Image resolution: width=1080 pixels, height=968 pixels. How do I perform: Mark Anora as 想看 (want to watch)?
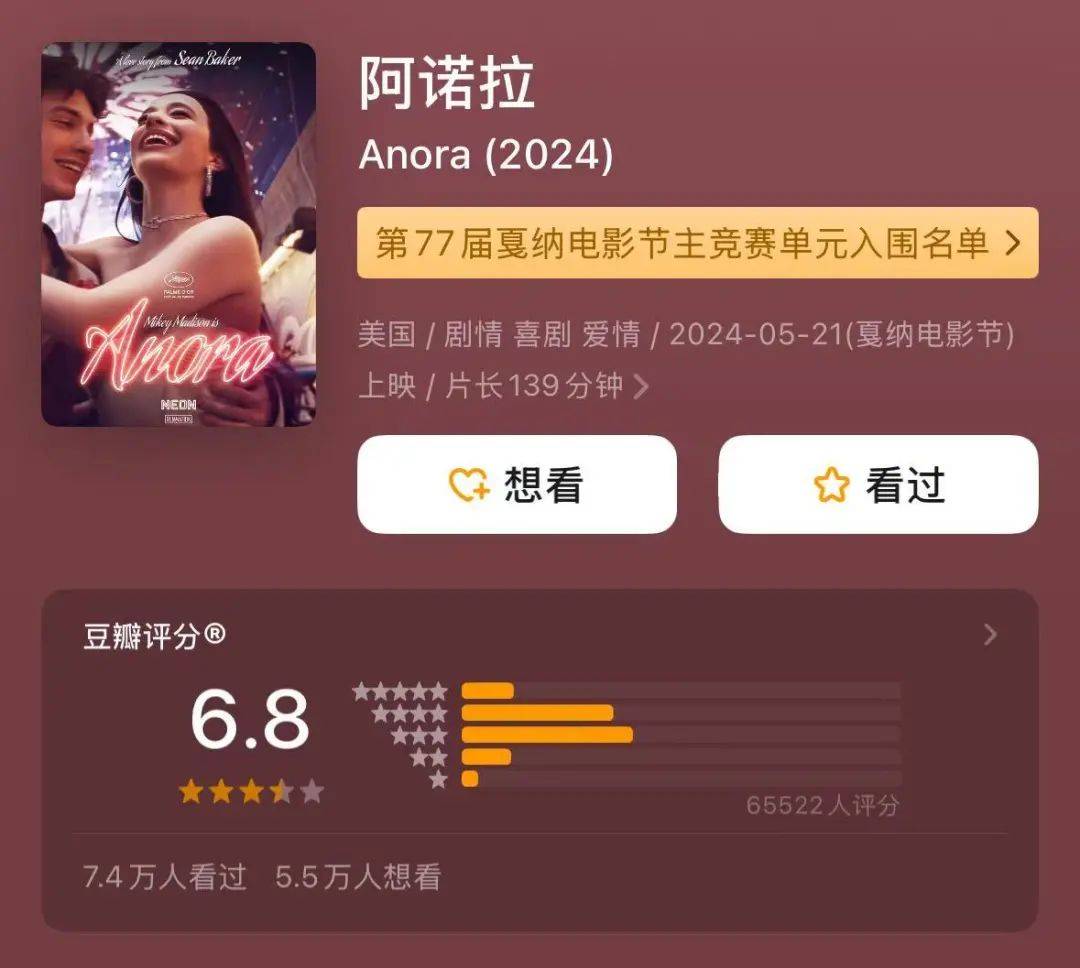[x=516, y=485]
